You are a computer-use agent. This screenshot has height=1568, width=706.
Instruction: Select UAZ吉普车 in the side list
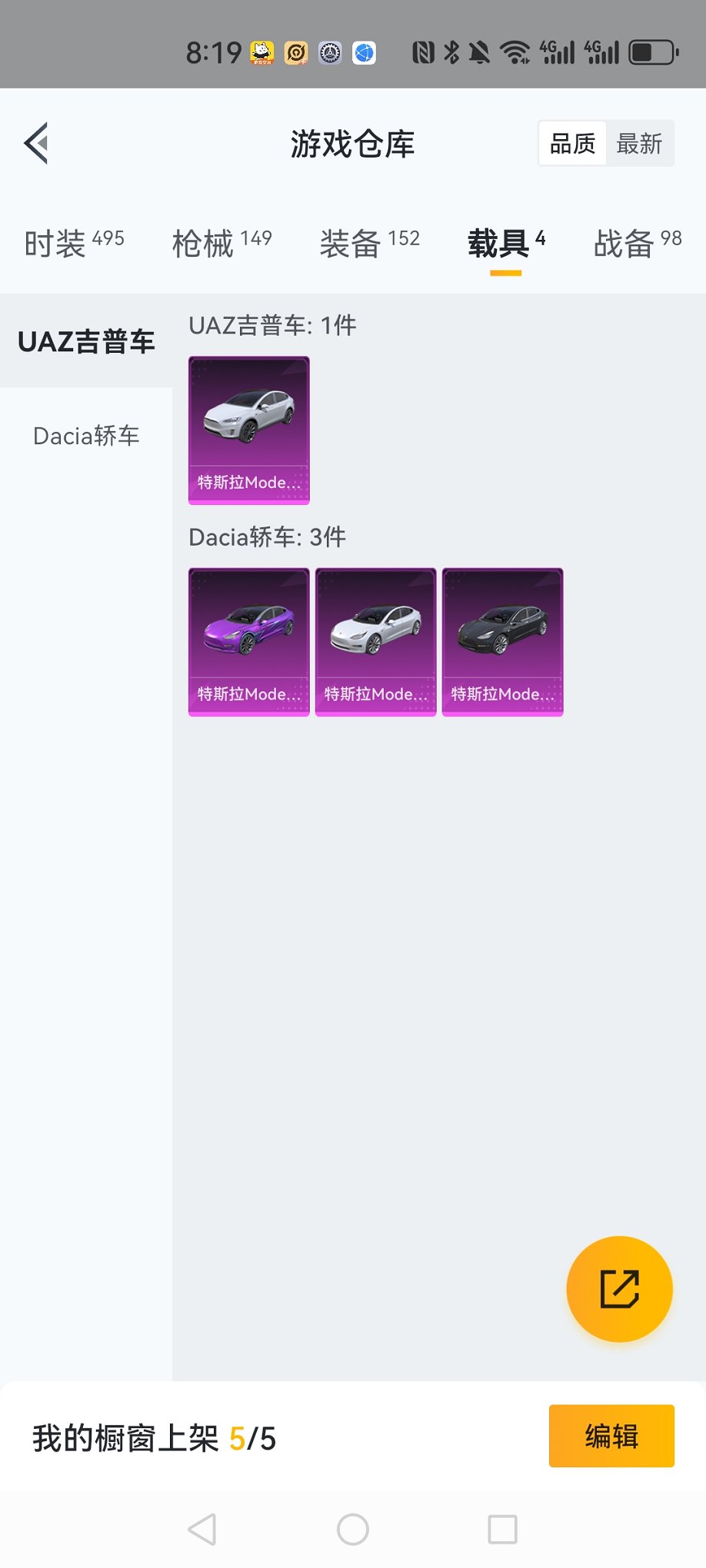tap(86, 341)
